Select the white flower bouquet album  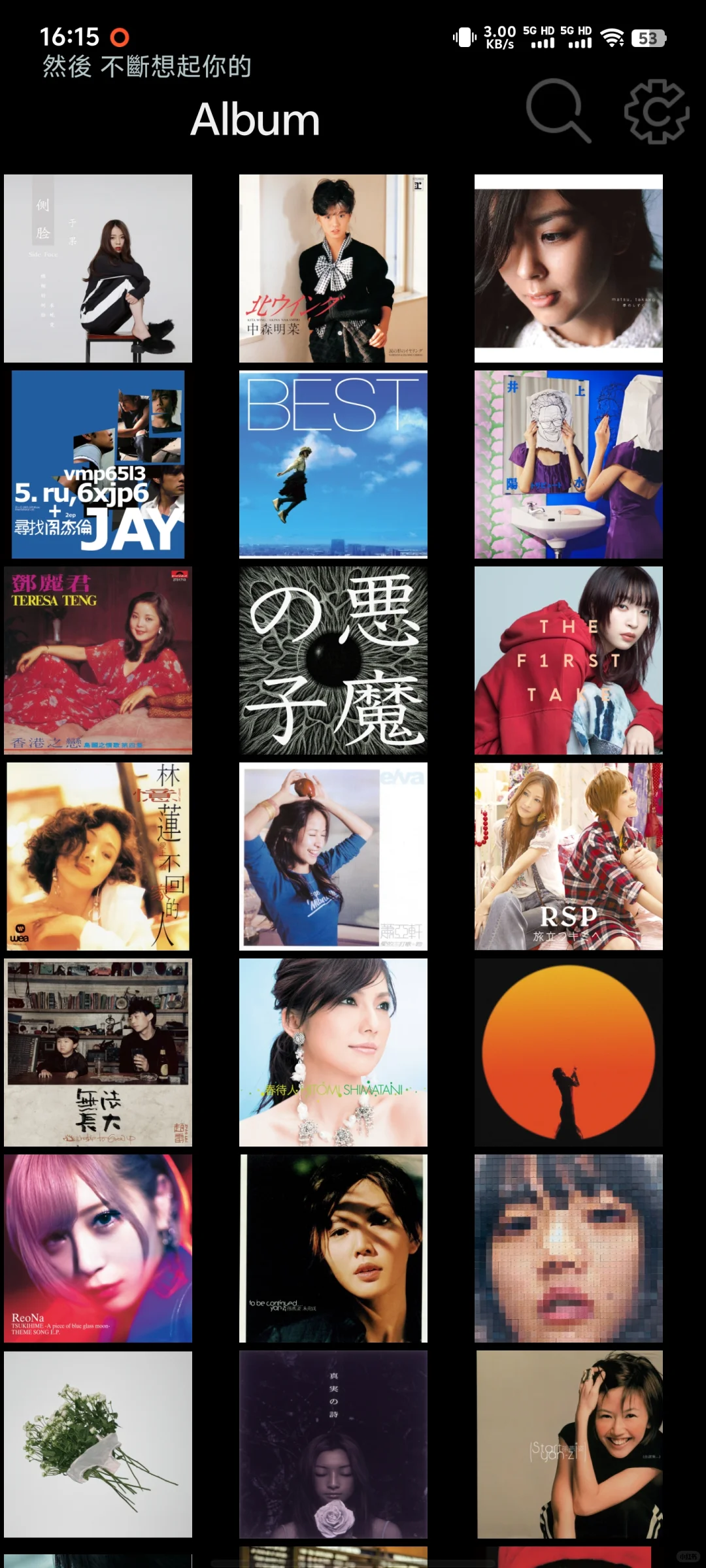98,1445
